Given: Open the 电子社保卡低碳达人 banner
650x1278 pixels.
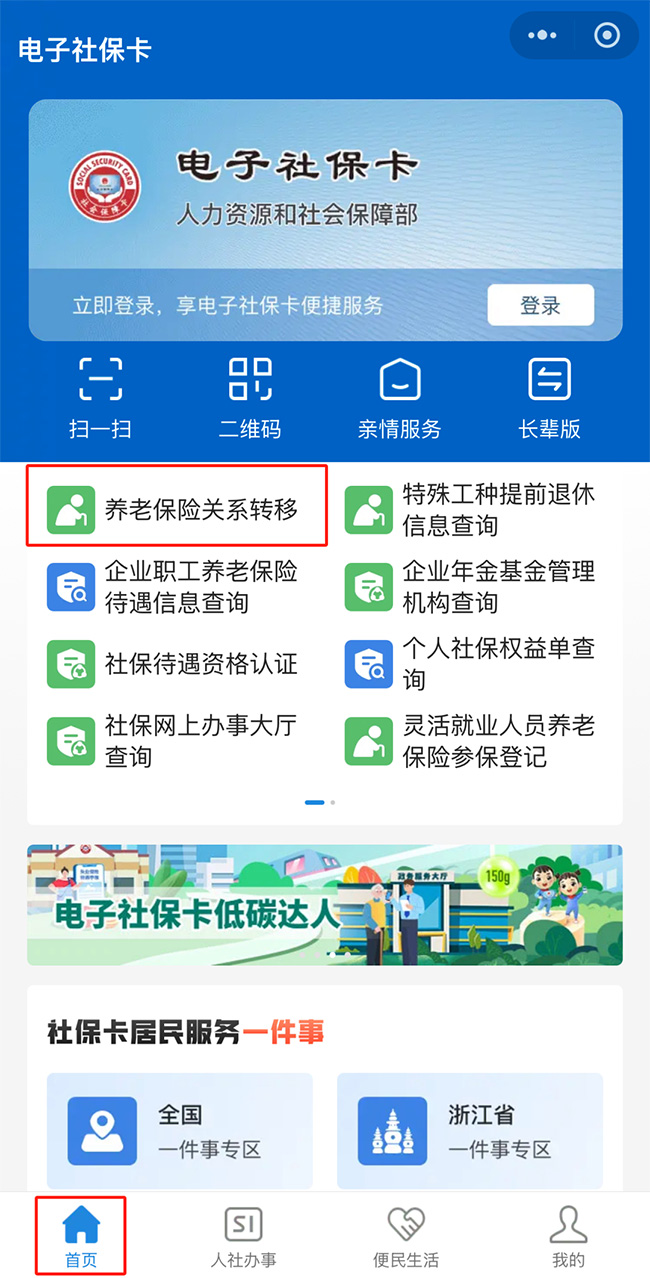Looking at the screenshot, I should click(324, 905).
